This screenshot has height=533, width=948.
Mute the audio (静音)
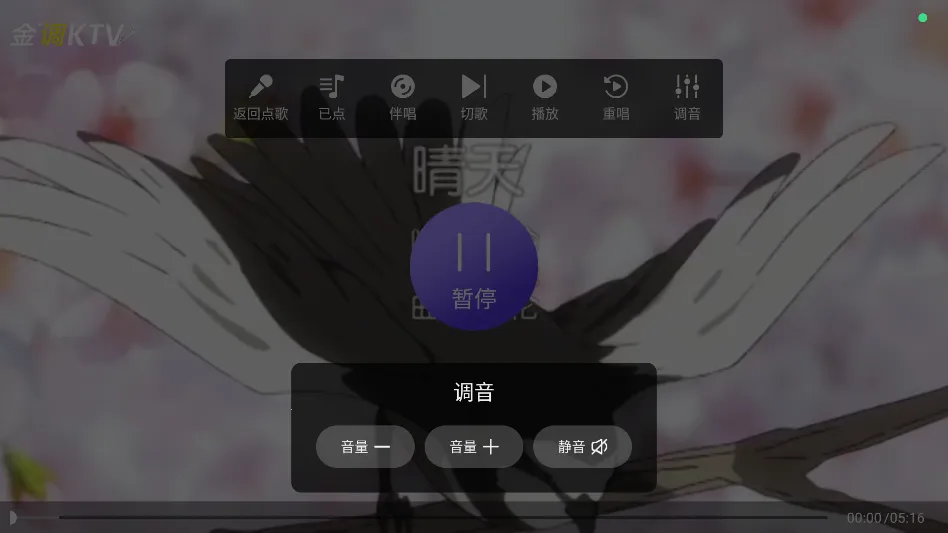(582, 447)
